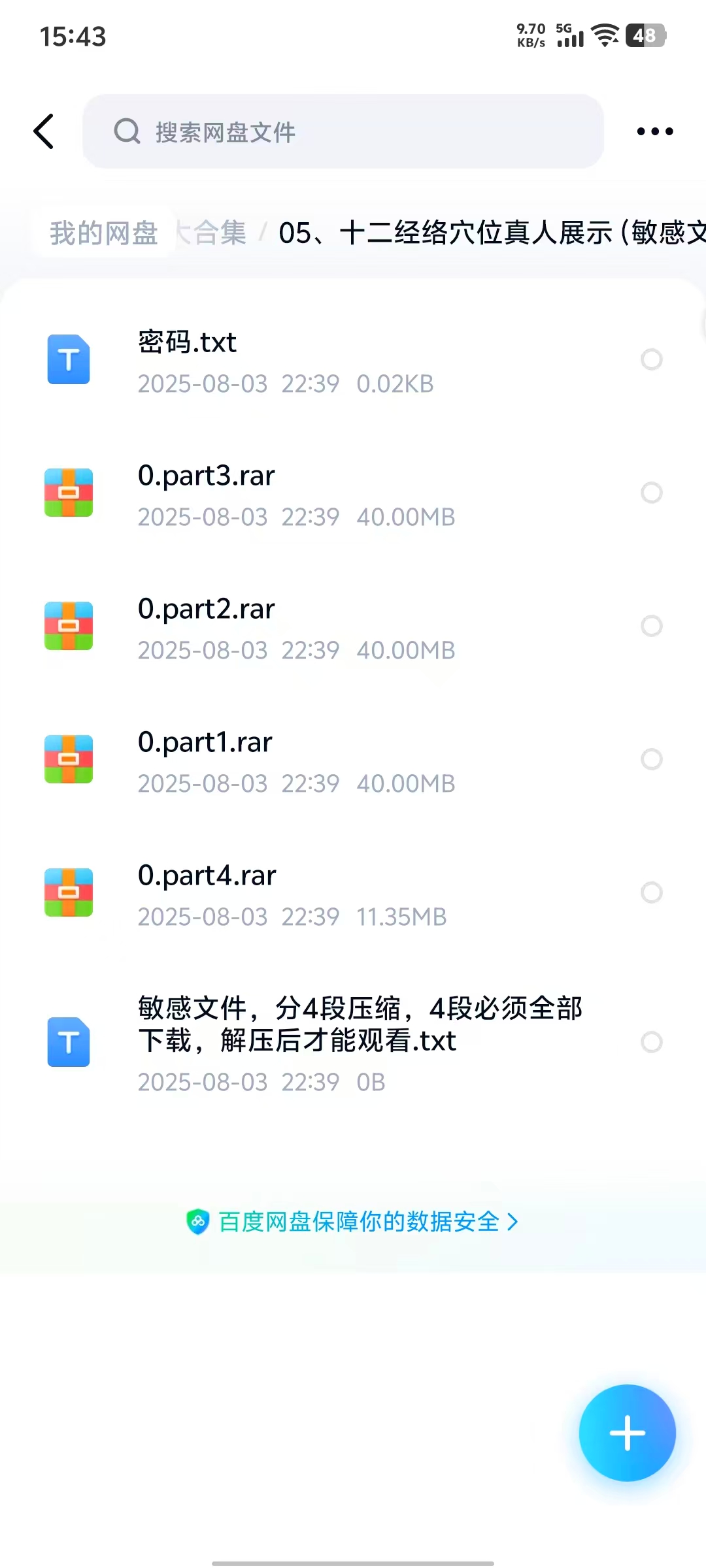Mark 0.part4.rar as selected
Viewport: 706px width, 1568px height.
coord(651,892)
